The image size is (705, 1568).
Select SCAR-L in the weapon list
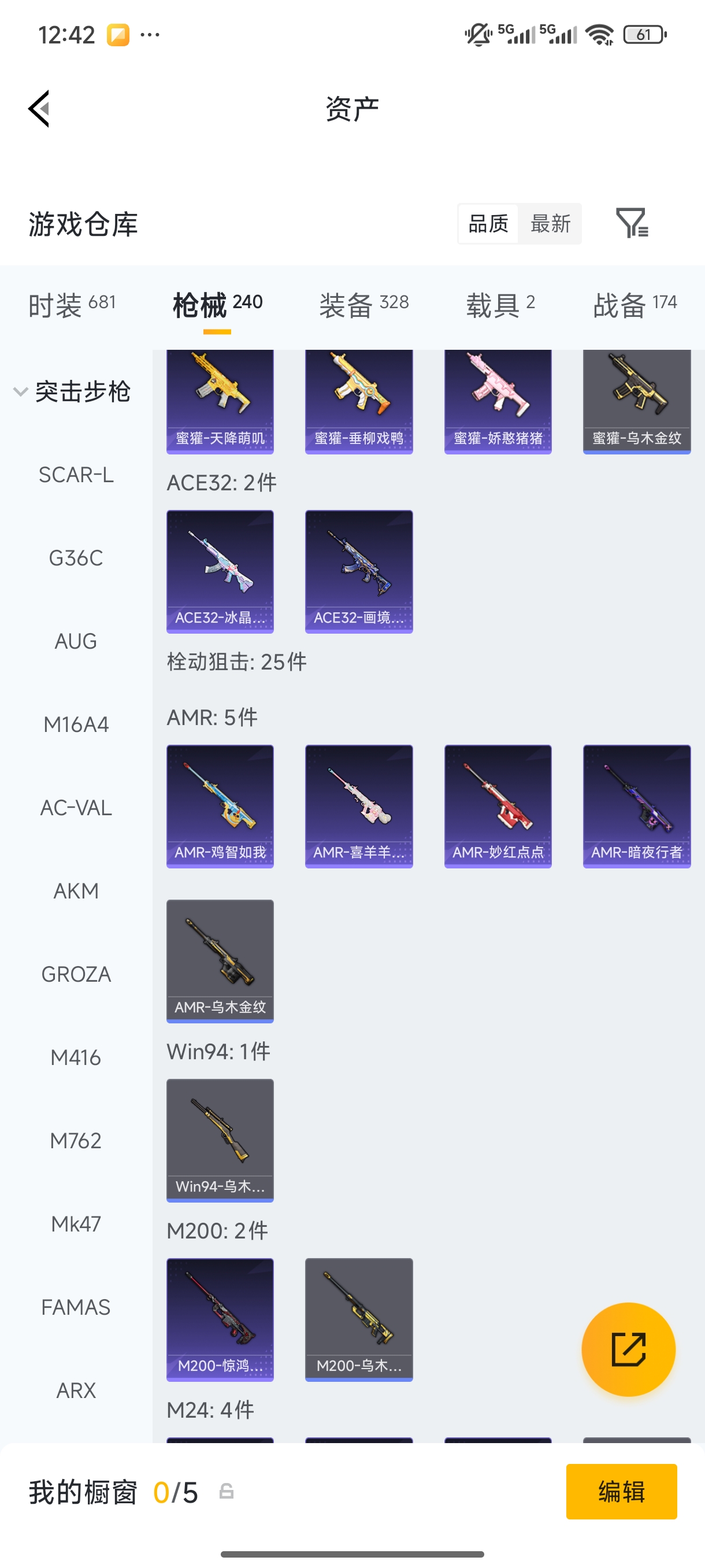point(76,475)
